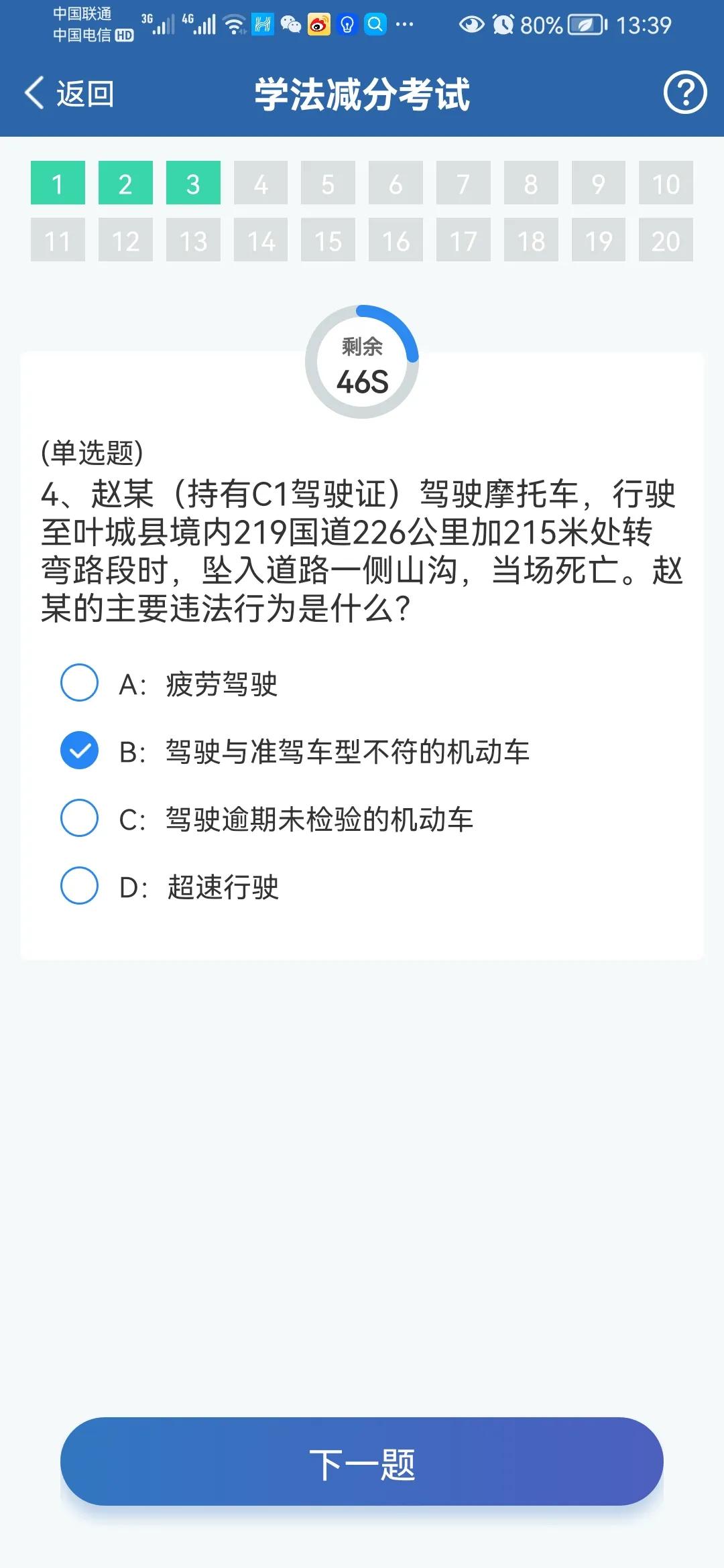724x1568 pixels.
Task: Jump to question number 10
Action: [666, 183]
